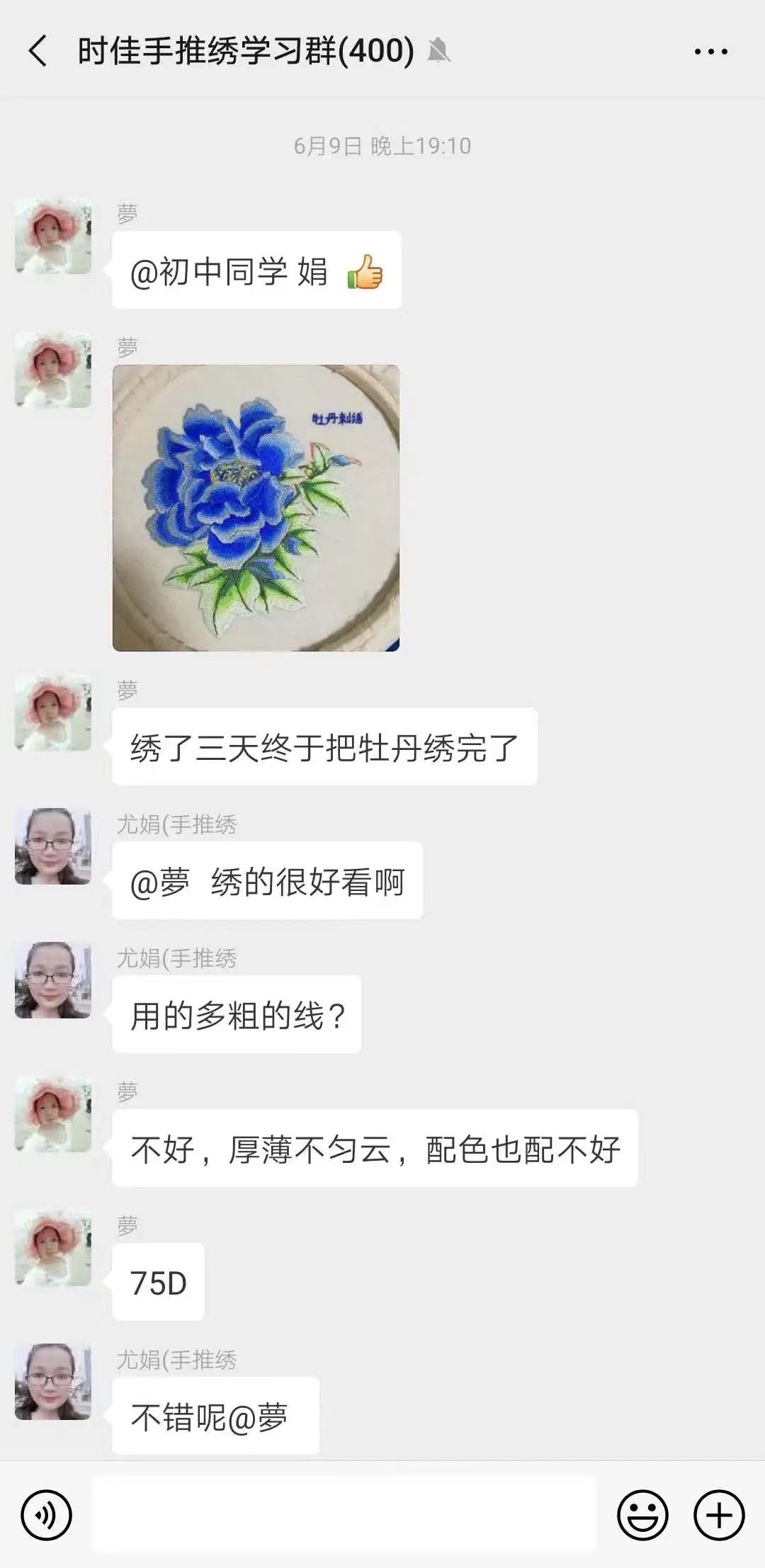The height and width of the screenshot is (1568, 765).
Task: View the blue peony embroidery photo
Action: pos(256,508)
